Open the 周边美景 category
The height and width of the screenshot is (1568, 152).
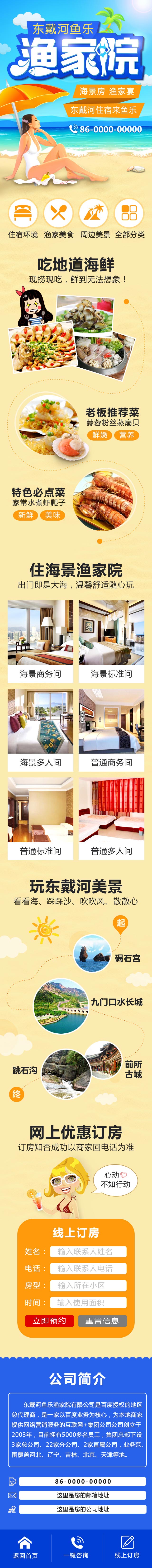(95, 218)
